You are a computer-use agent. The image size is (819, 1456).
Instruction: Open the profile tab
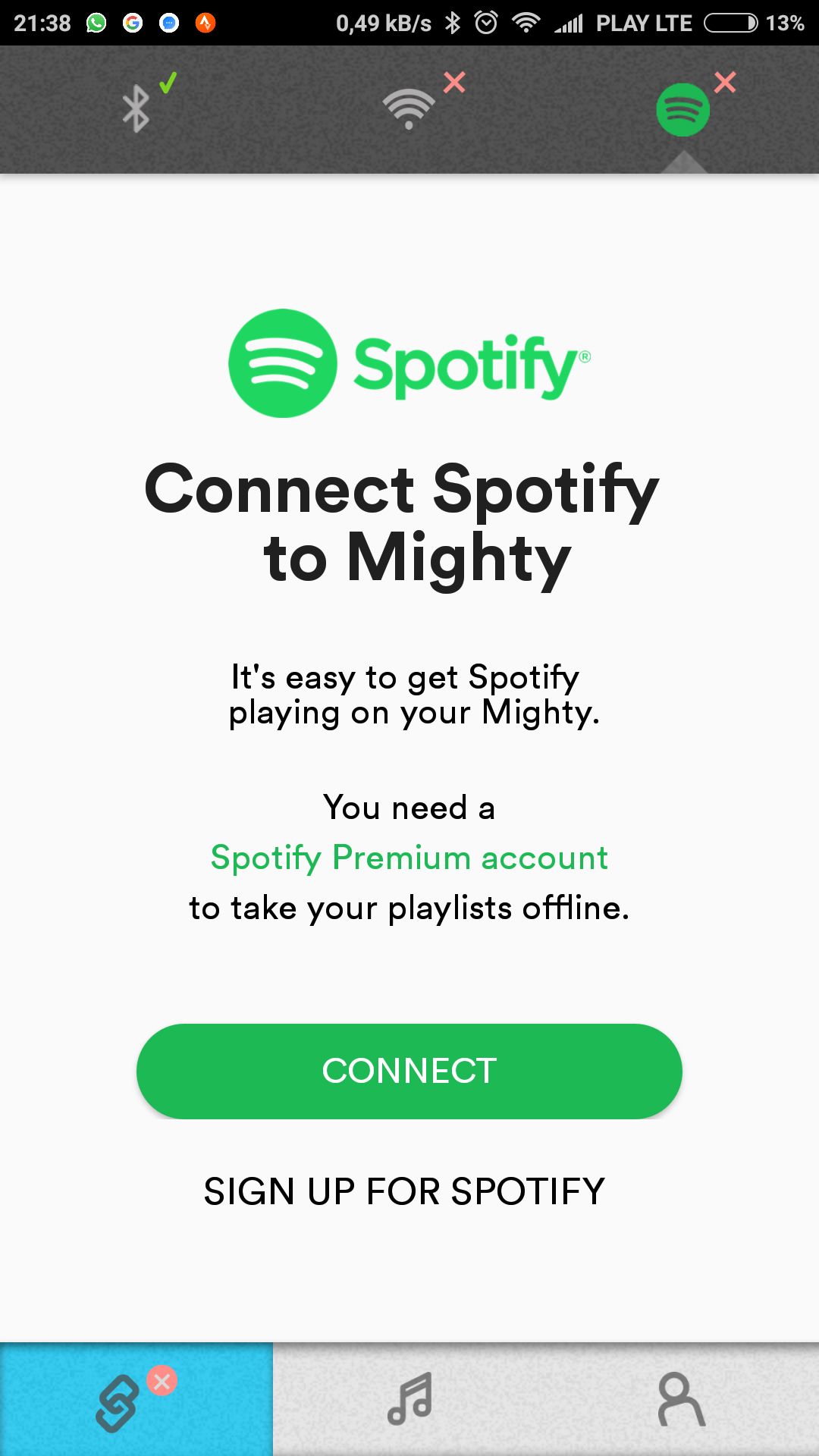[682, 1399]
